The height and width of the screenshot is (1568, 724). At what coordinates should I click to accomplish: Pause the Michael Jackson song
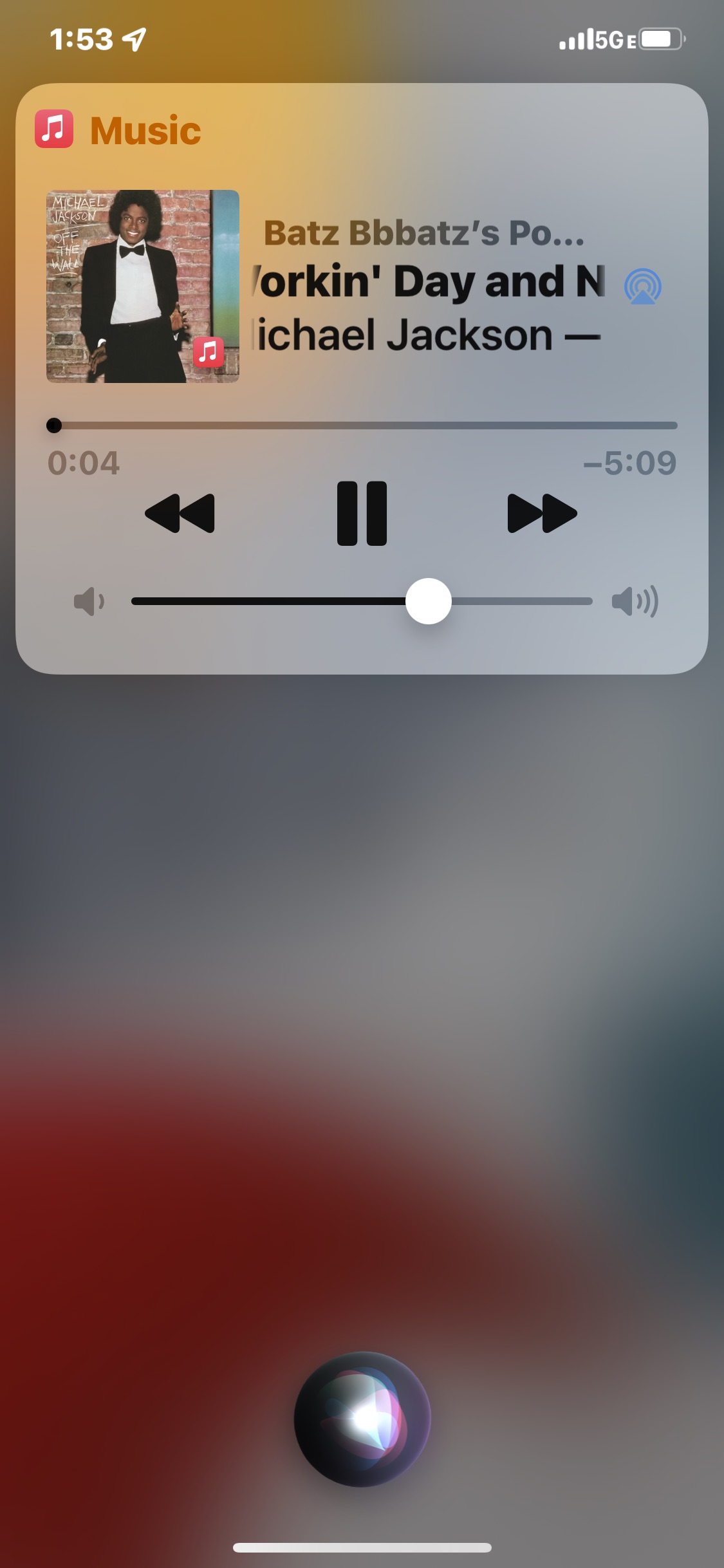[x=362, y=513]
